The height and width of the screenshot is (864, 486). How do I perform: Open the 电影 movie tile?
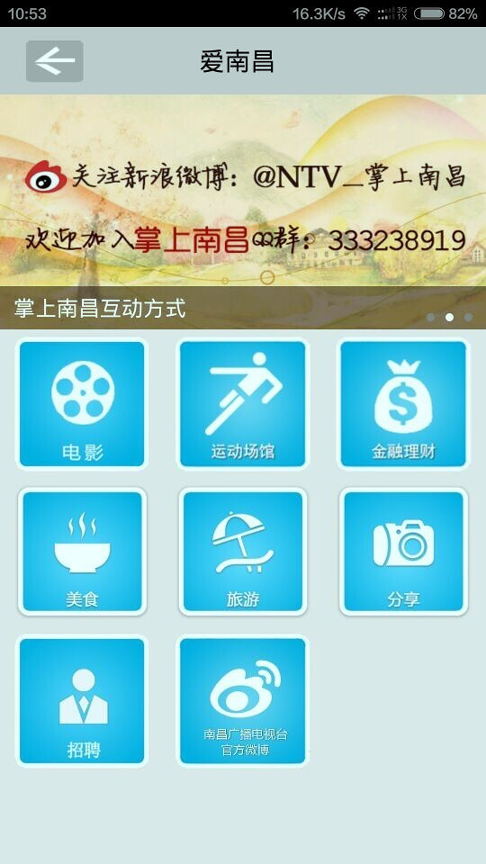tap(82, 404)
